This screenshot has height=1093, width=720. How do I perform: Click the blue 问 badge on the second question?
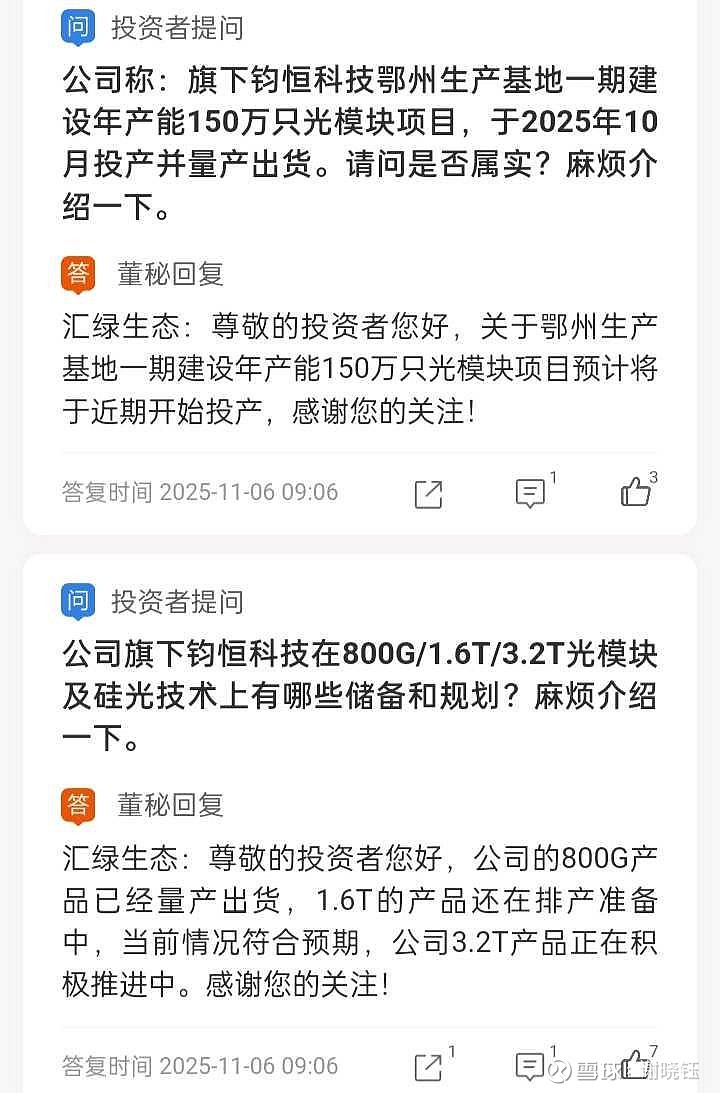(74, 602)
